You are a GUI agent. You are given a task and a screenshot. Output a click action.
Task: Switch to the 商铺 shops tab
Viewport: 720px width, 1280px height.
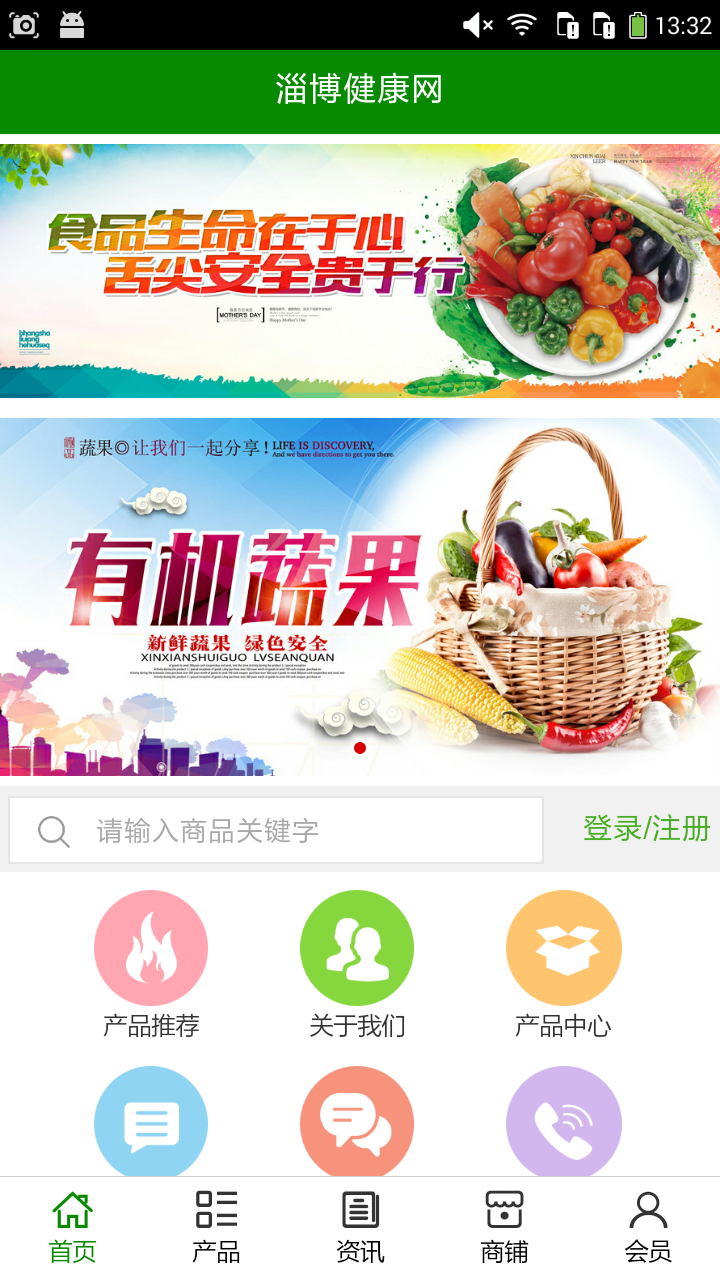504,1228
